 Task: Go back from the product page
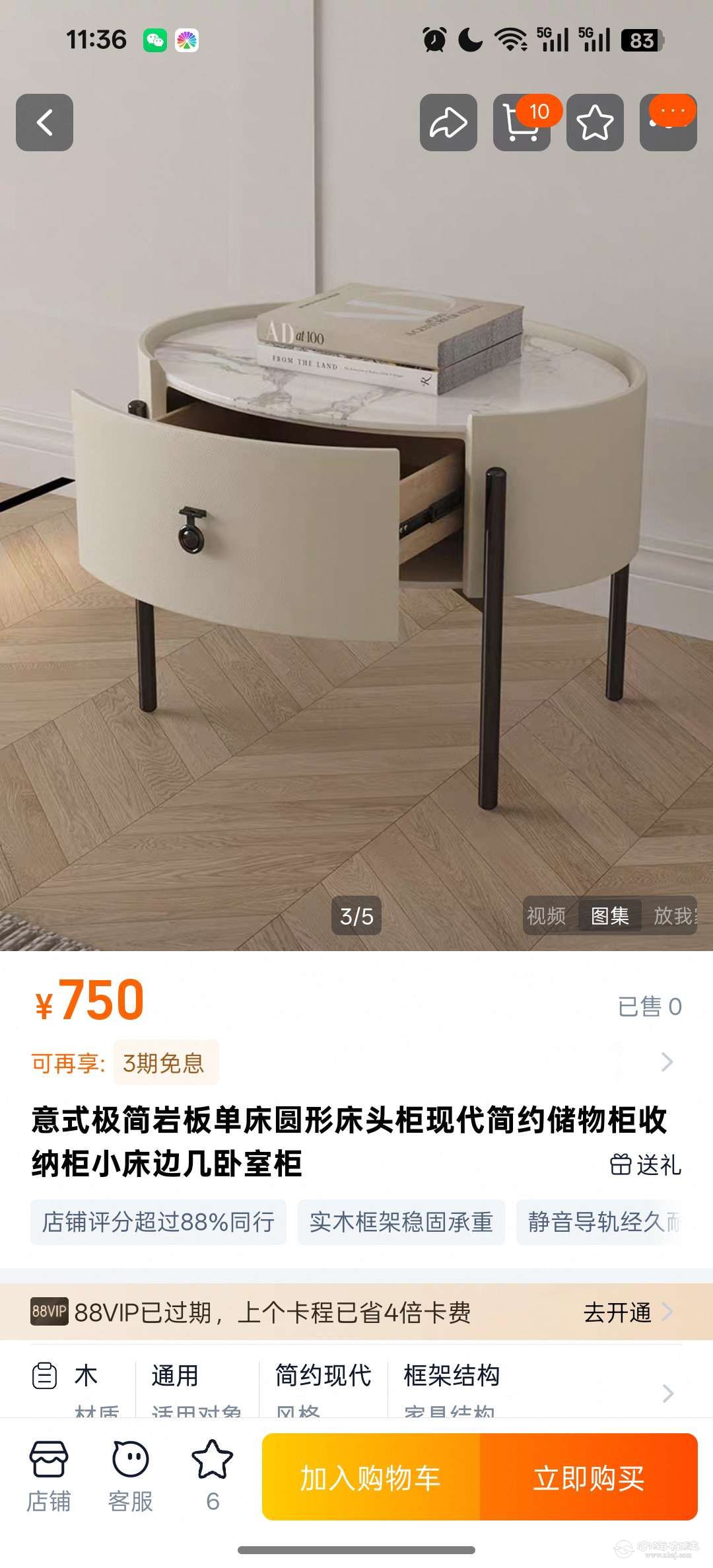(44, 123)
